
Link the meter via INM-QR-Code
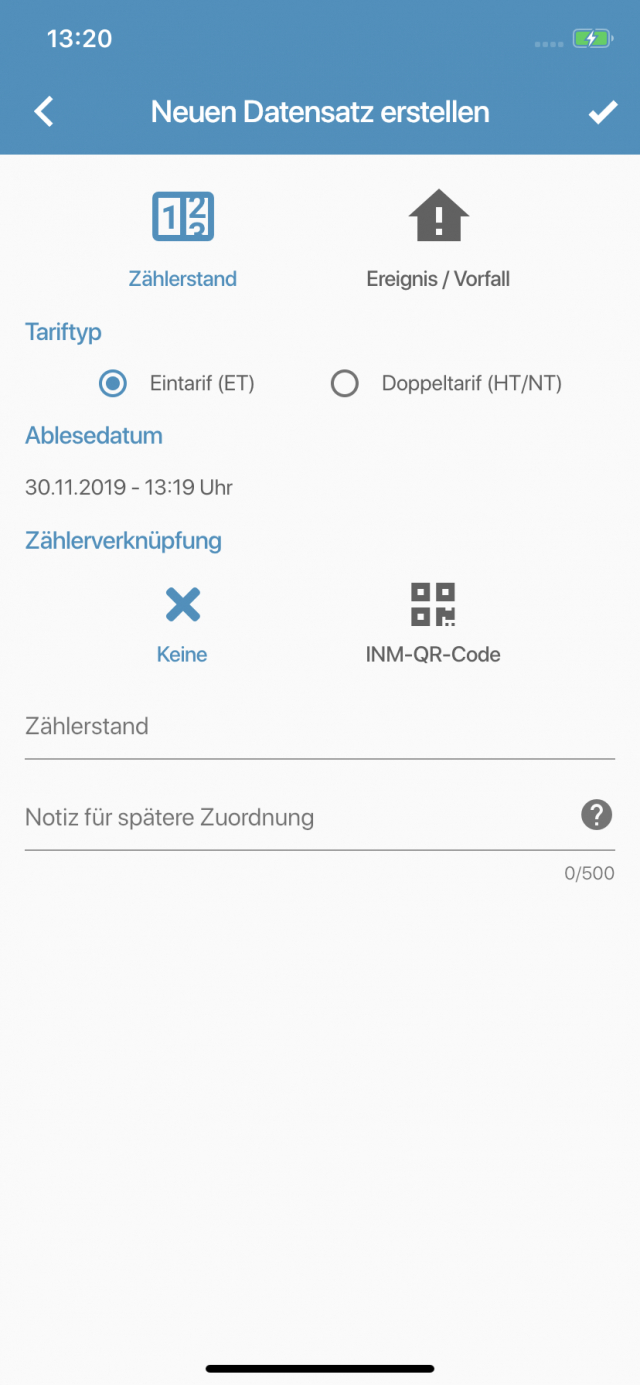coord(433,625)
